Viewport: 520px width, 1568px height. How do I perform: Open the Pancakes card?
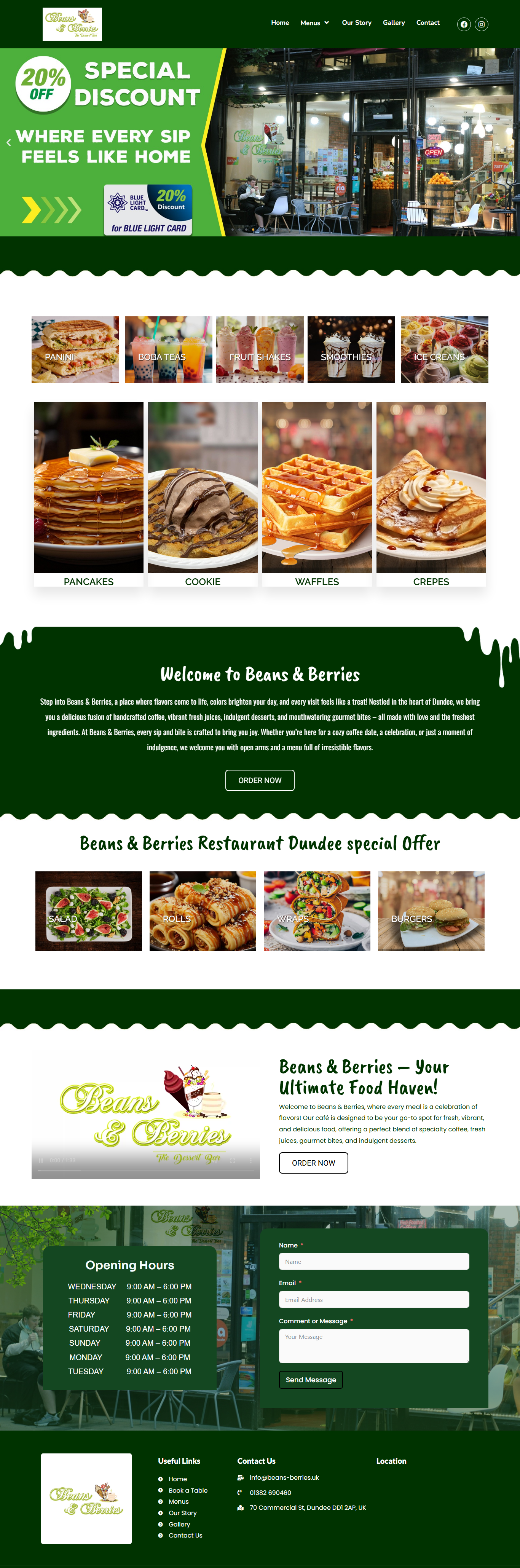coord(89,493)
